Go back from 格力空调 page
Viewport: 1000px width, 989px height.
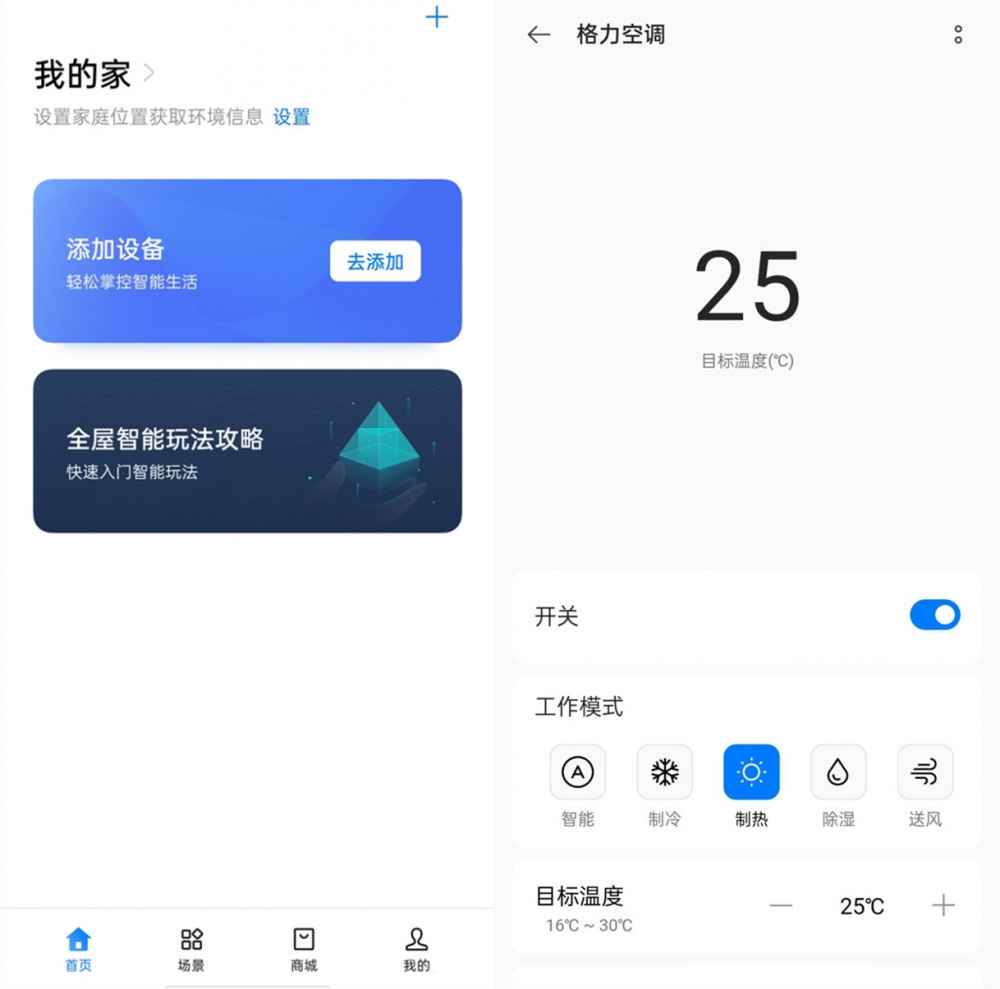(x=539, y=35)
